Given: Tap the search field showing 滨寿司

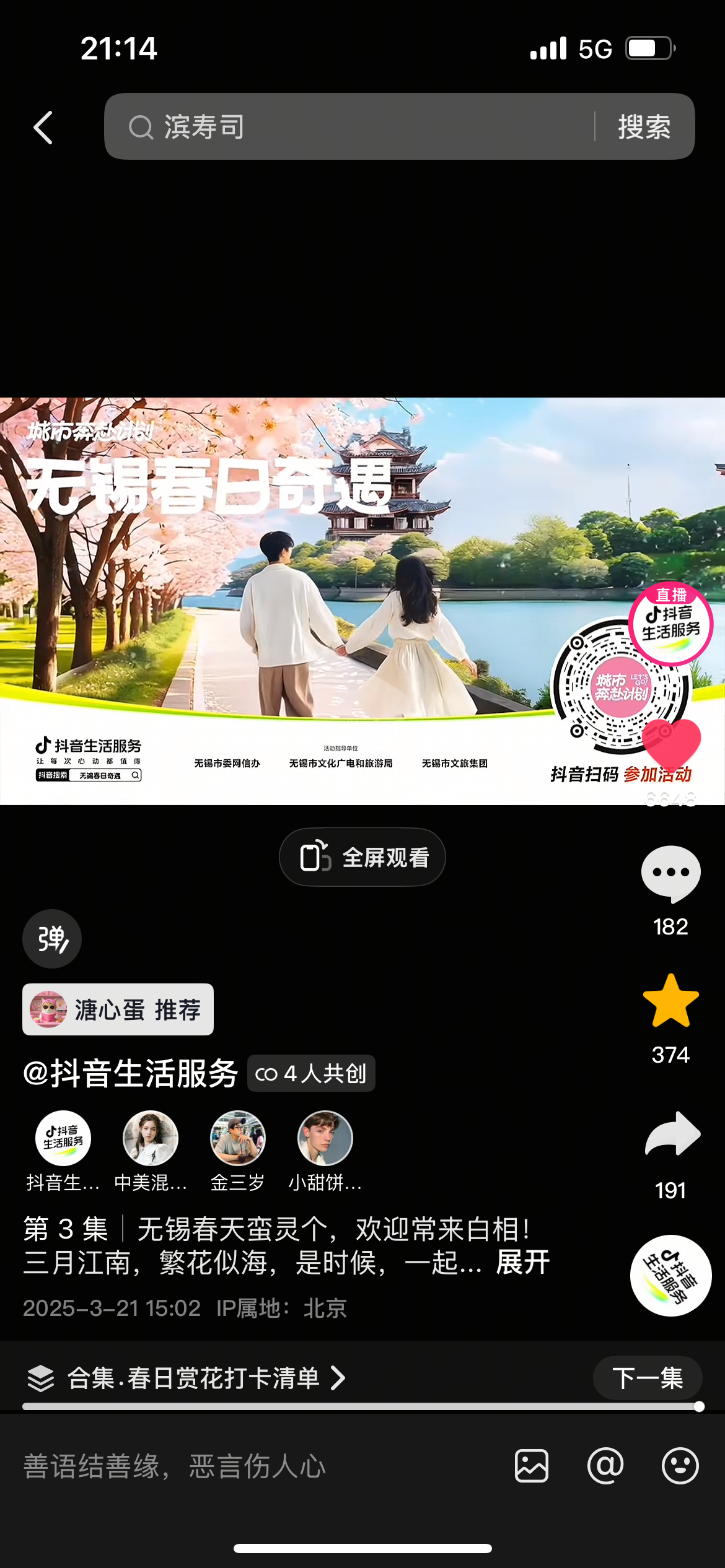Looking at the screenshot, I should tap(347, 127).
